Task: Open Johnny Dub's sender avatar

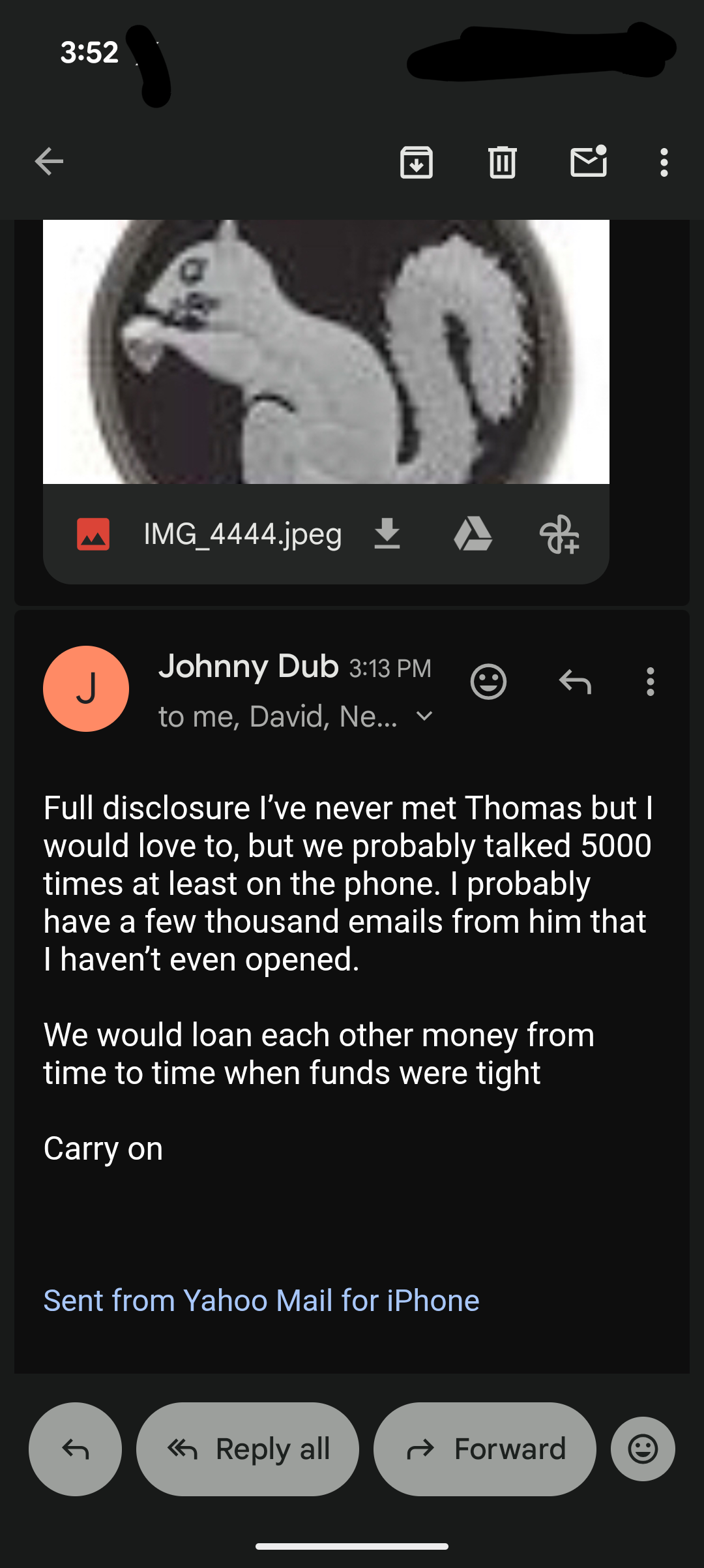Action: [x=86, y=688]
